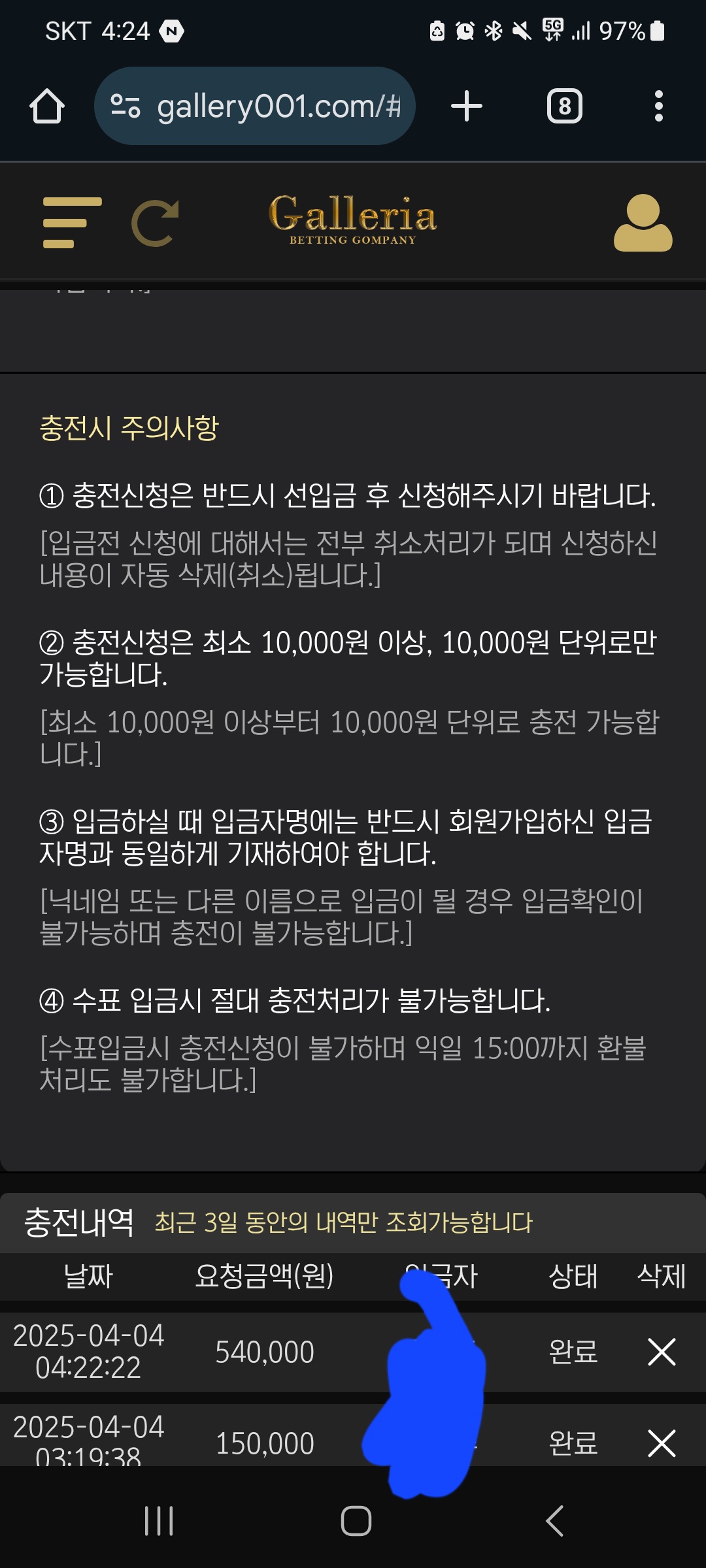Open the browser overflow menu
Image resolution: width=706 pixels, height=1568 pixels.
(x=658, y=106)
